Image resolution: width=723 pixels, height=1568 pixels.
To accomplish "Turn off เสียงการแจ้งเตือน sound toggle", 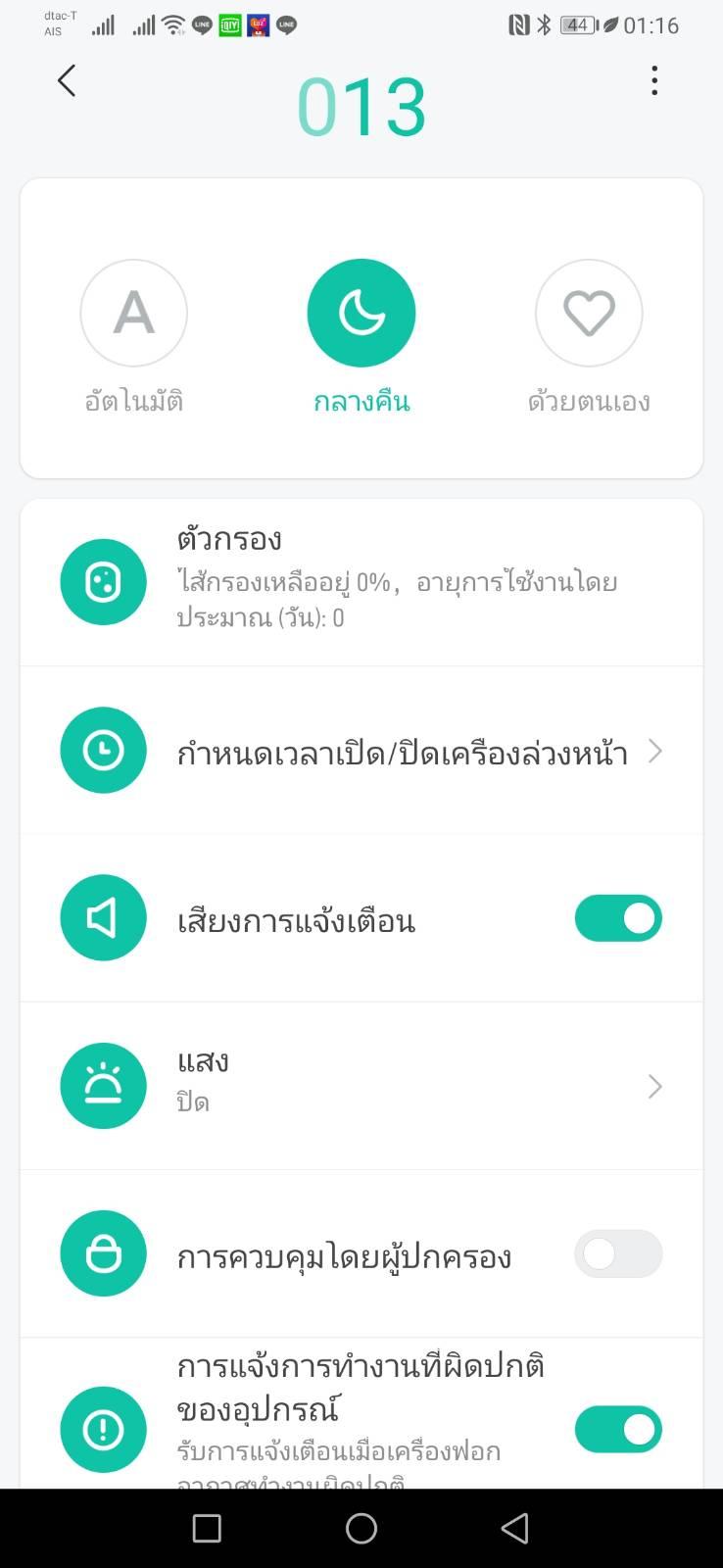I will pos(618,918).
